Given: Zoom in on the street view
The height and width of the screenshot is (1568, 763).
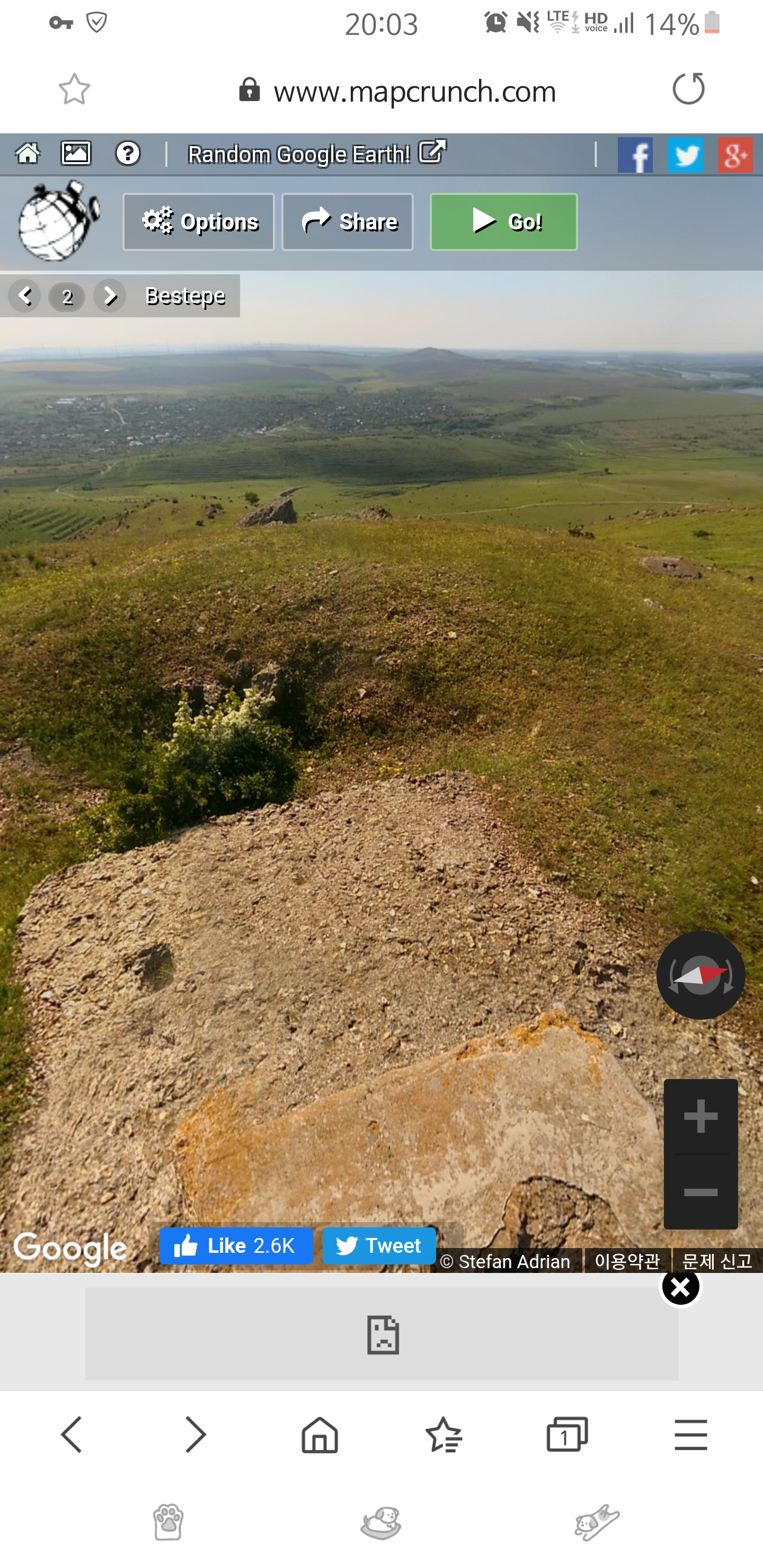Looking at the screenshot, I should (x=700, y=1116).
